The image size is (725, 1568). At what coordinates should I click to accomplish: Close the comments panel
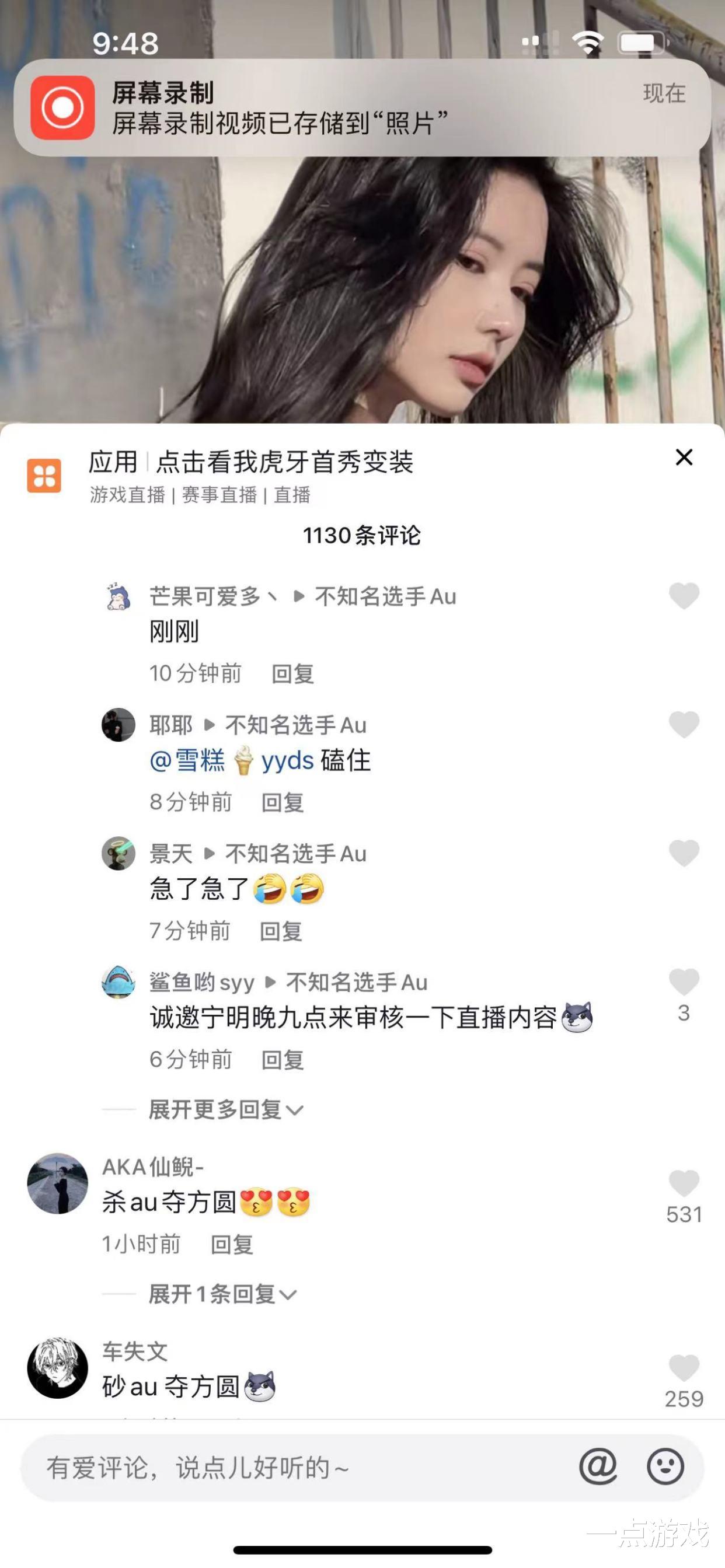click(x=684, y=457)
